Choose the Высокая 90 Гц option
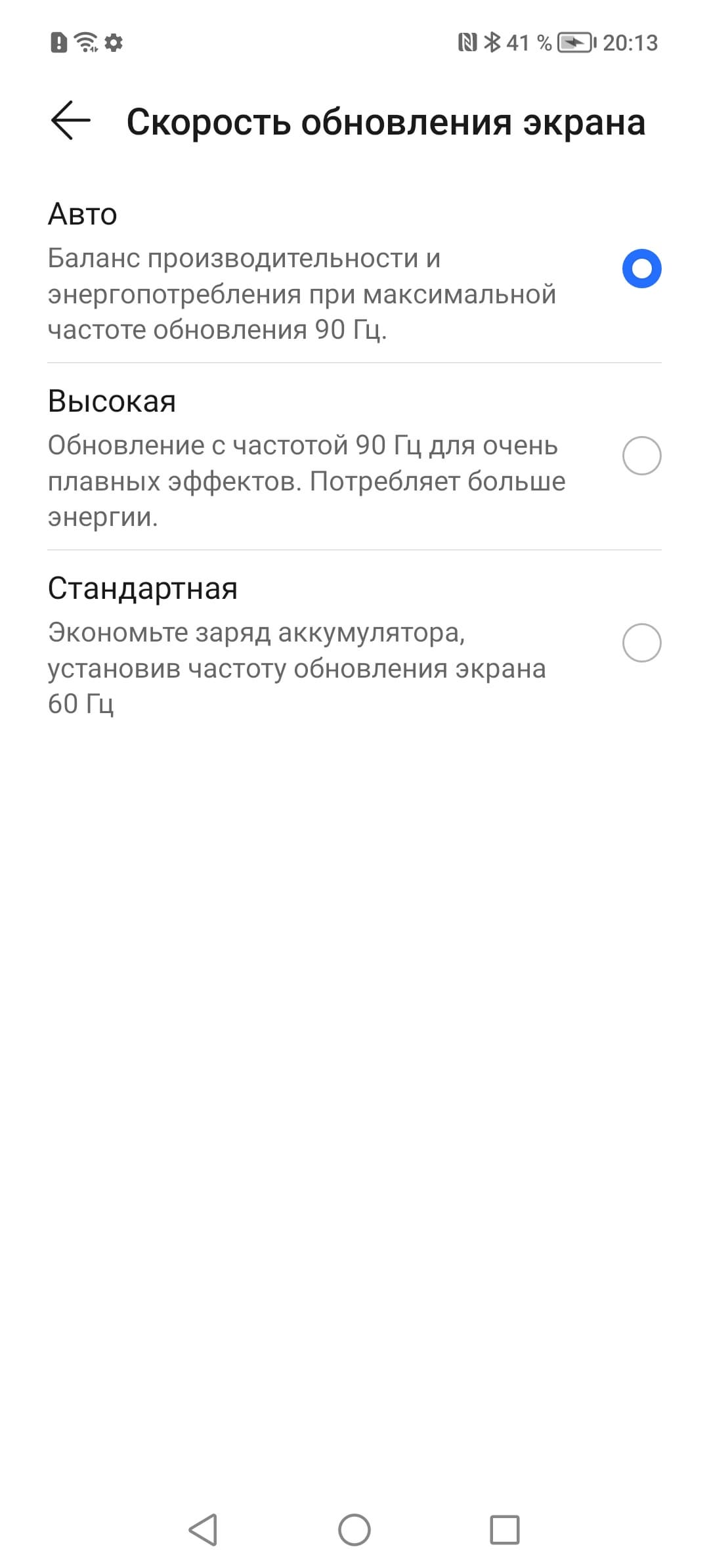 [641, 456]
